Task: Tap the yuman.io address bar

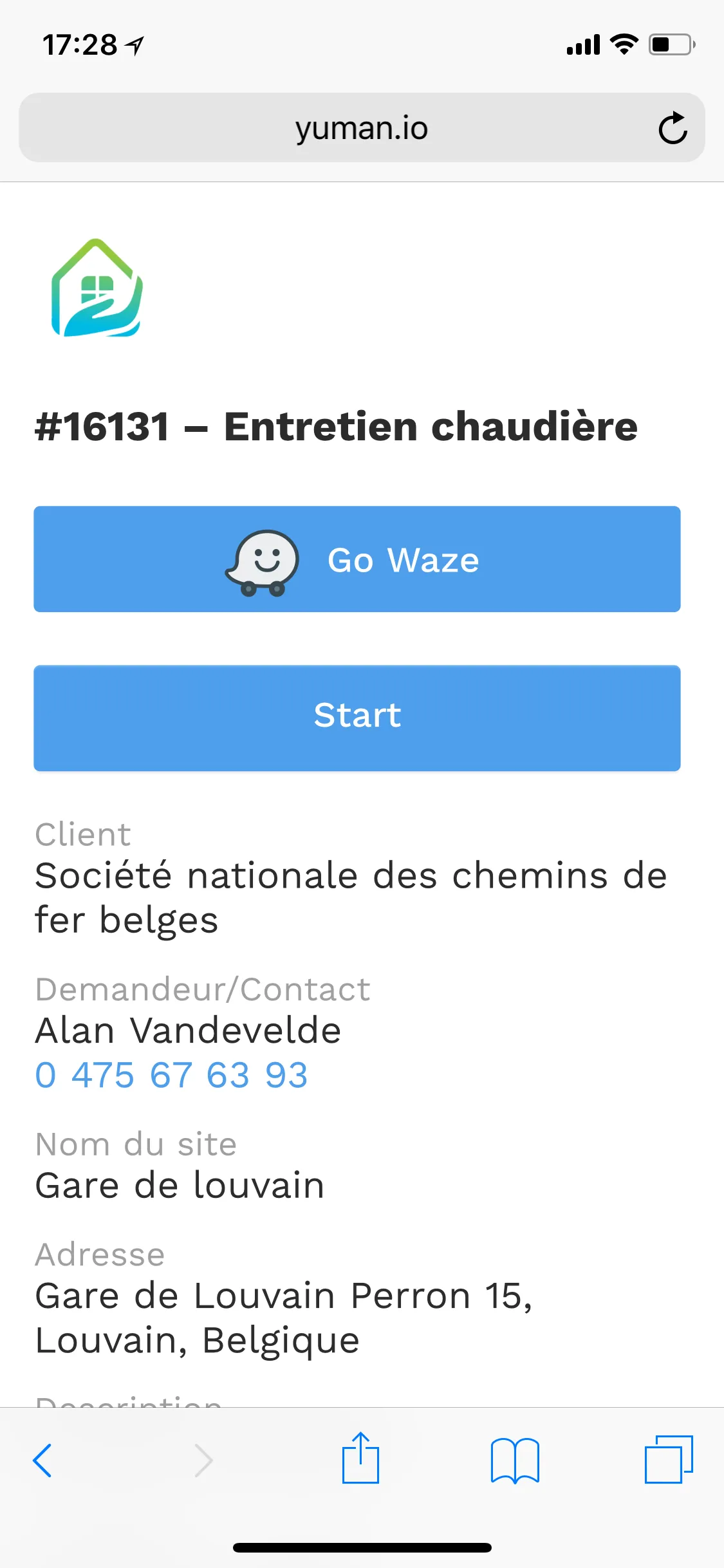Action: [x=360, y=127]
